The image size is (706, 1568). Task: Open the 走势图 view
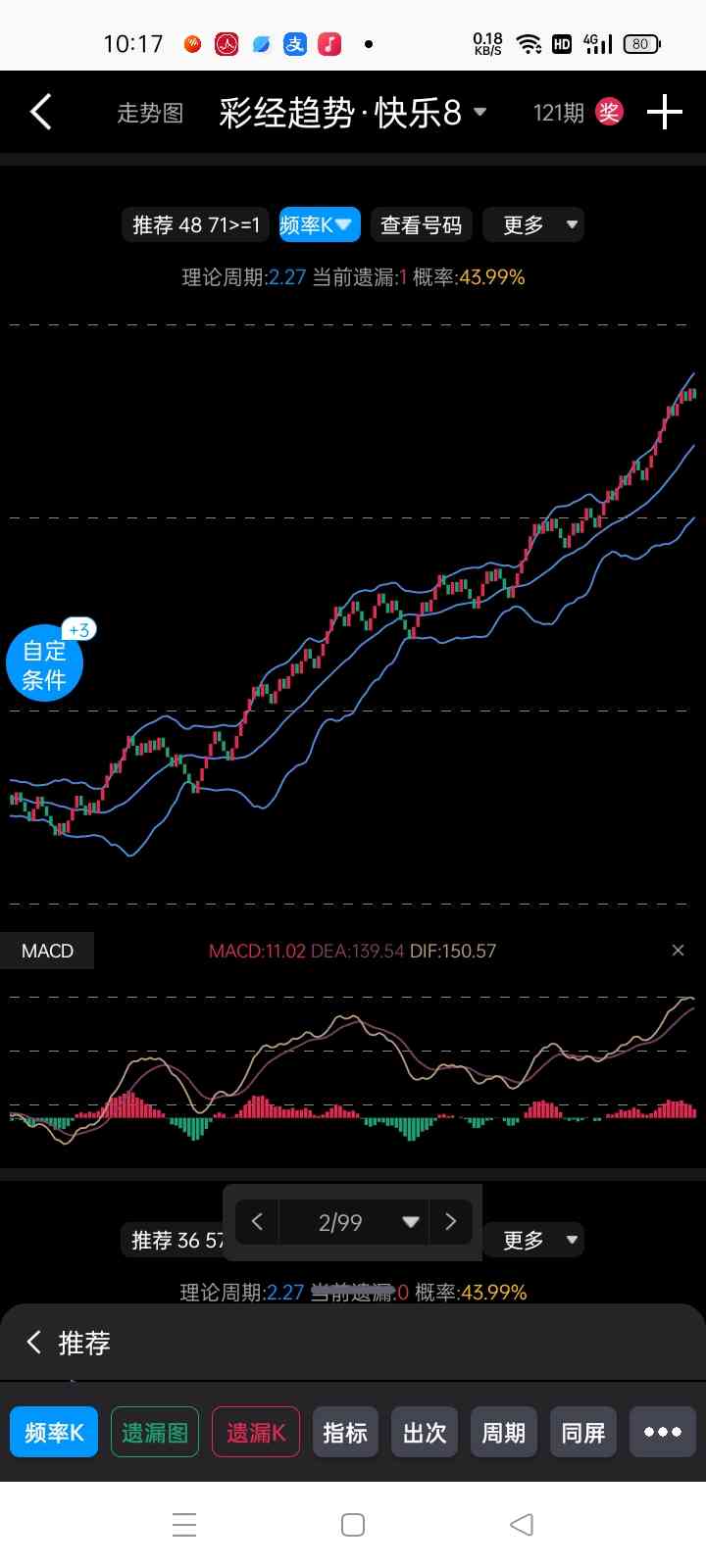150,114
